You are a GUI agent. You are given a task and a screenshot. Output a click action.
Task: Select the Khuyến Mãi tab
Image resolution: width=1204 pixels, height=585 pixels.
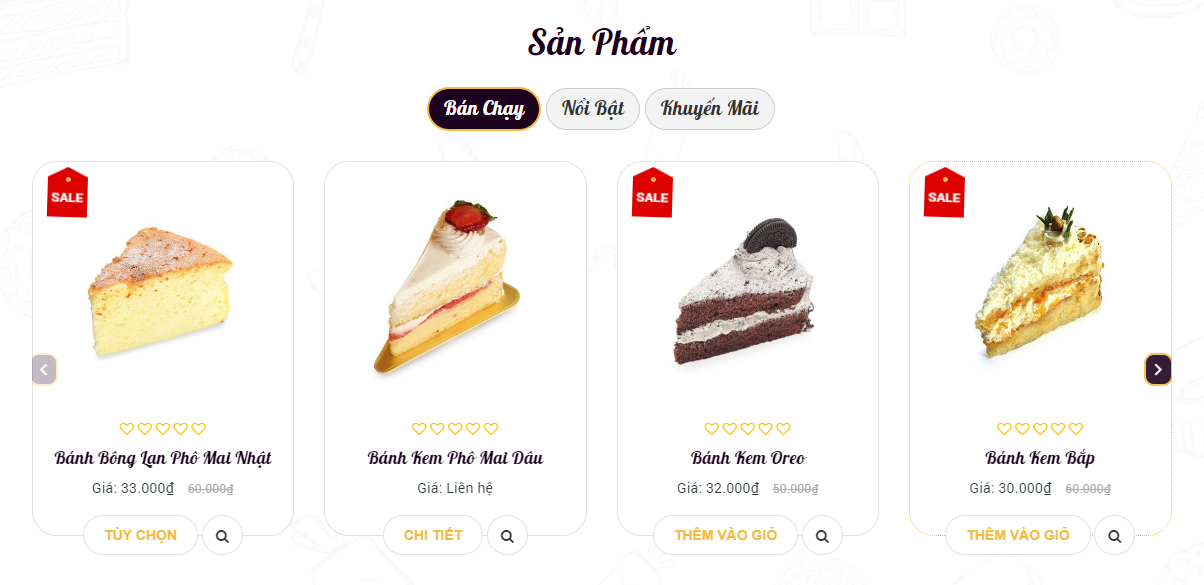point(709,109)
